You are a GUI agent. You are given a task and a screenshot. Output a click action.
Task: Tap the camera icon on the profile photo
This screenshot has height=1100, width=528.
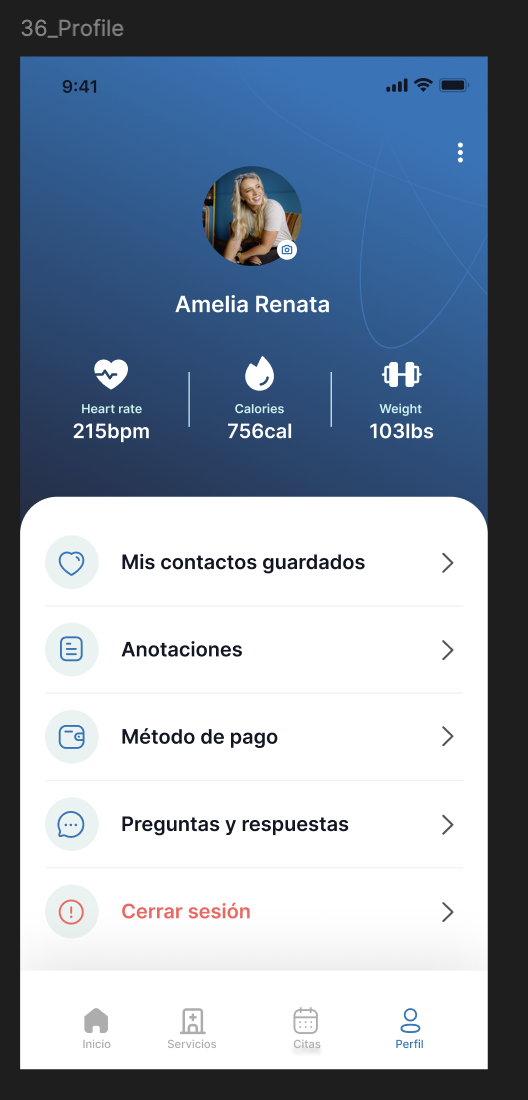(287, 250)
